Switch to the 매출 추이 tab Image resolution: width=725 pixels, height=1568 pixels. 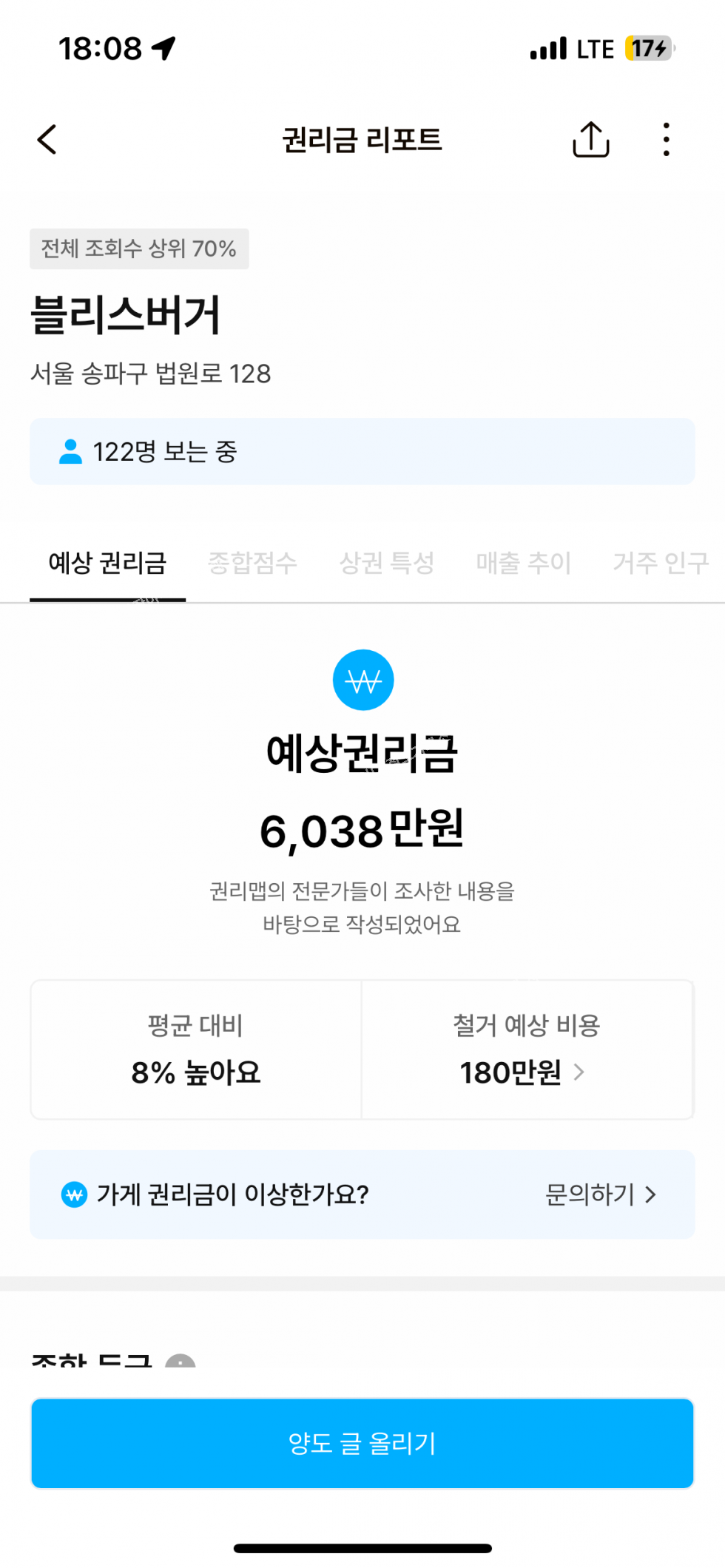(x=523, y=563)
